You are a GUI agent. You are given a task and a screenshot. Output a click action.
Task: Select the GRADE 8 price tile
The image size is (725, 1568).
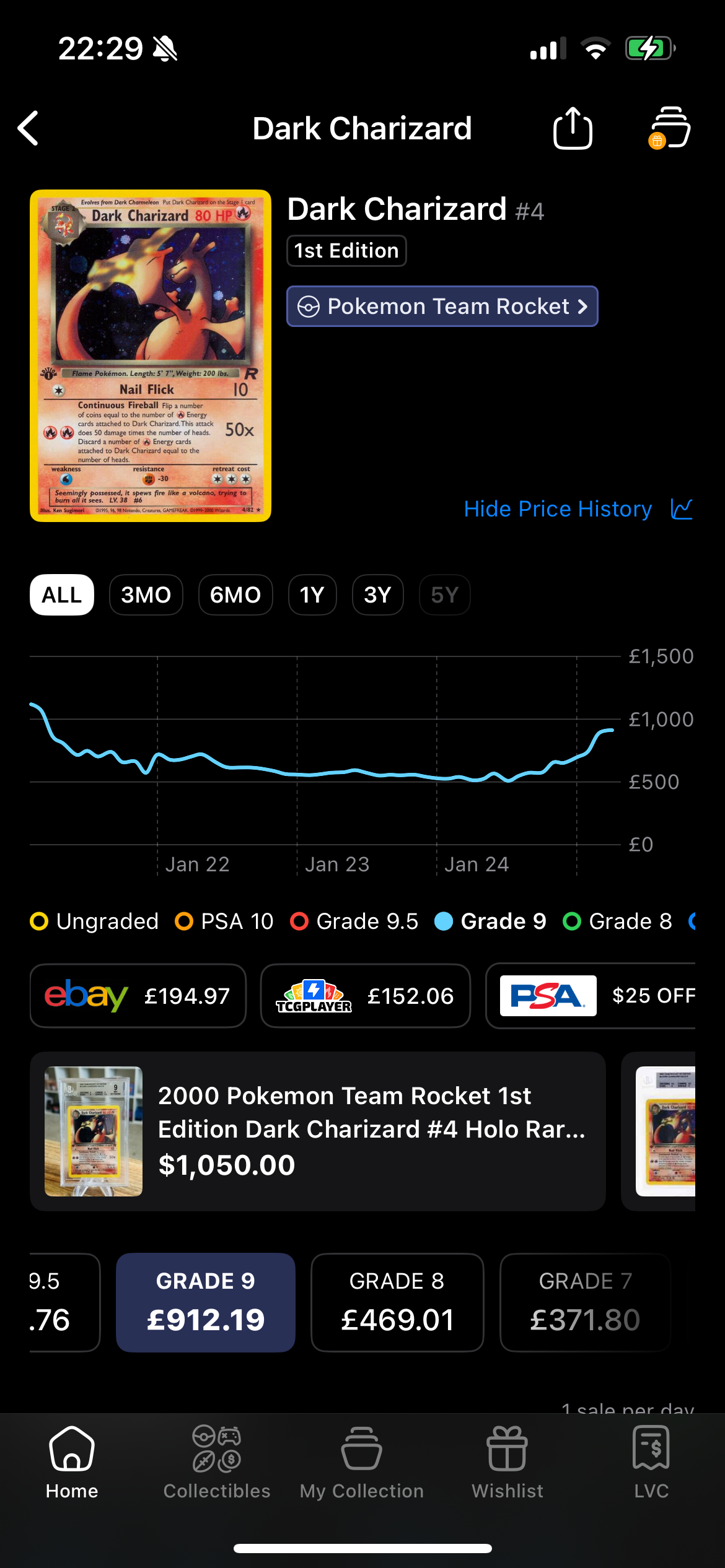tap(397, 1302)
